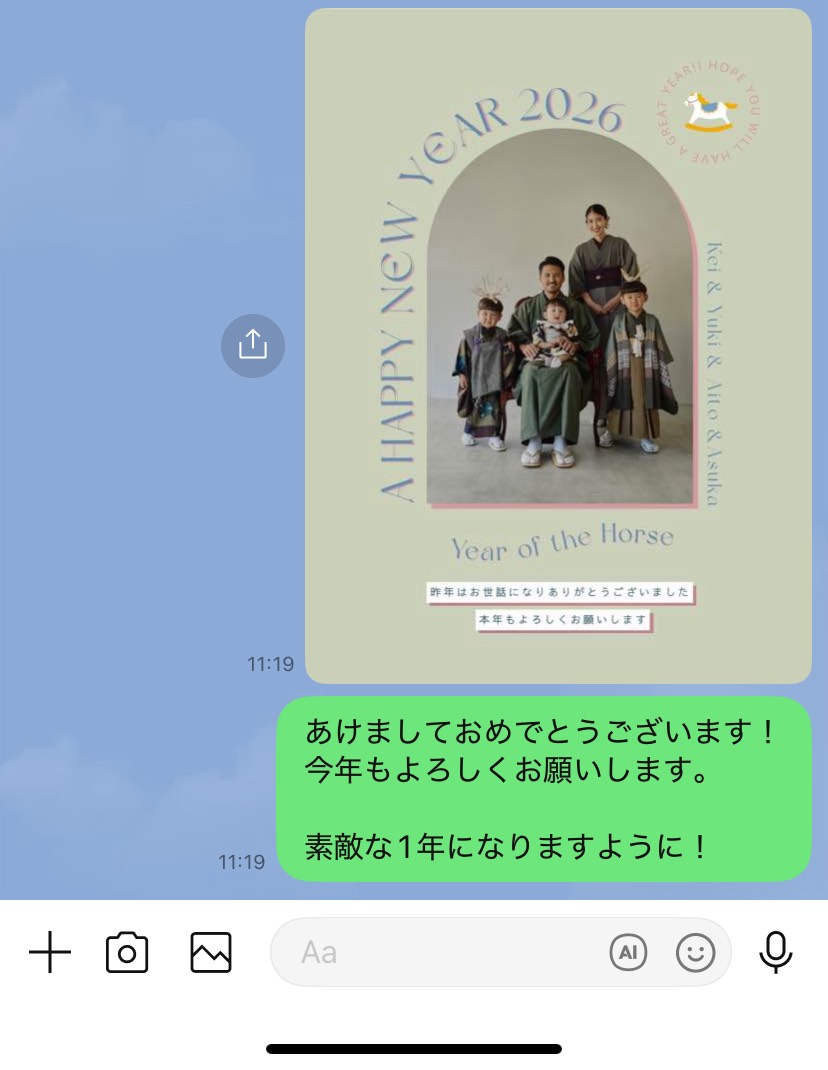The image size is (828, 1070).
Task: Start a voice message with the microphone
Action: [x=775, y=952]
